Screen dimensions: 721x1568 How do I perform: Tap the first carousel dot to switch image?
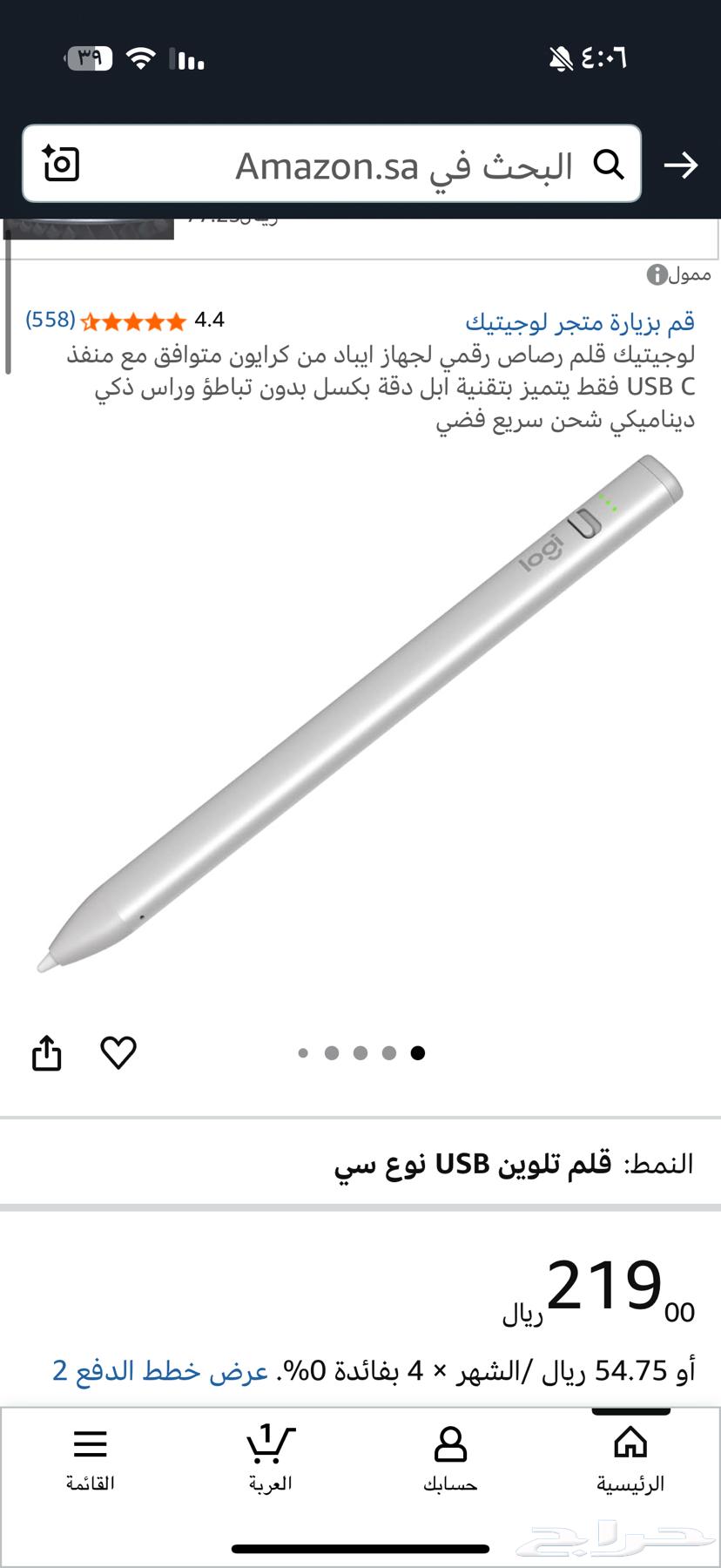303,1053
